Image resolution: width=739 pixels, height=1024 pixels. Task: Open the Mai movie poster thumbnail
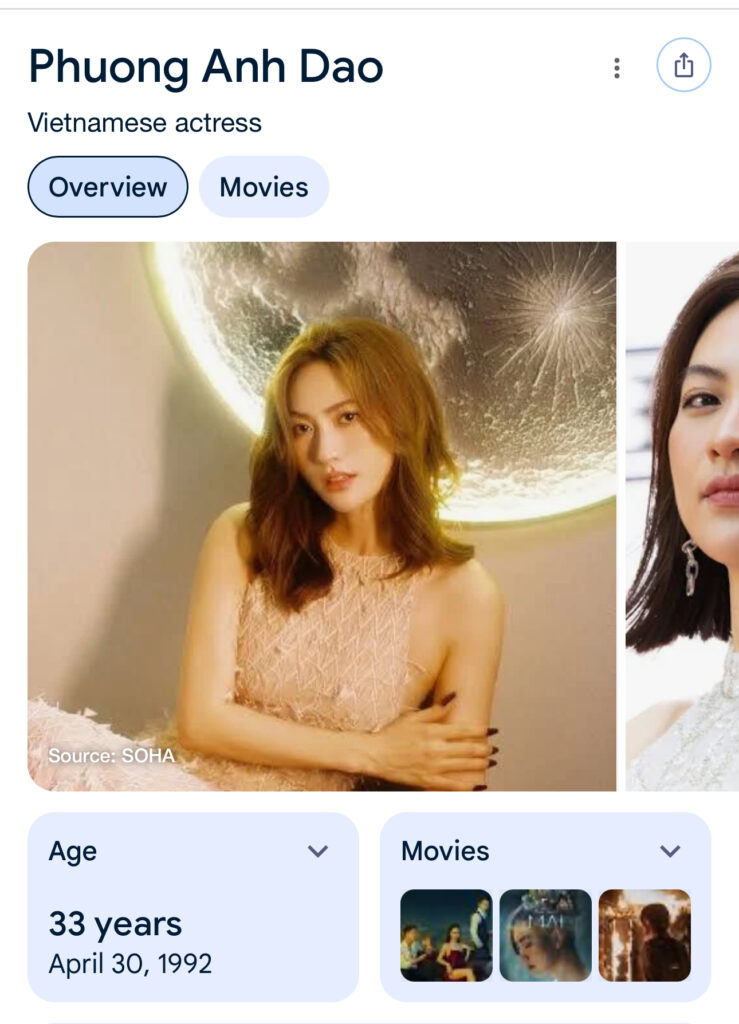click(545, 935)
